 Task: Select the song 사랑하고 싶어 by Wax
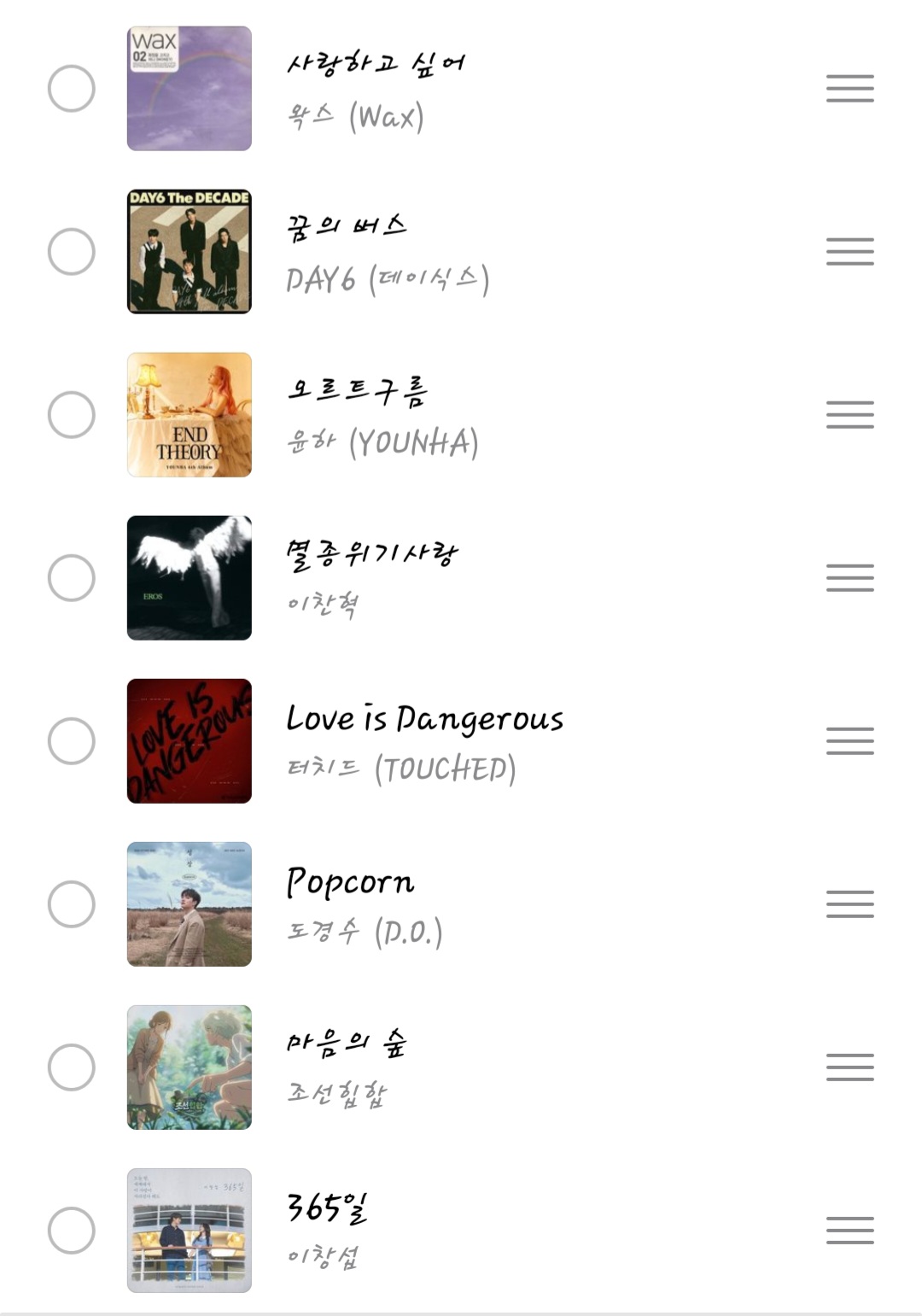click(x=72, y=89)
